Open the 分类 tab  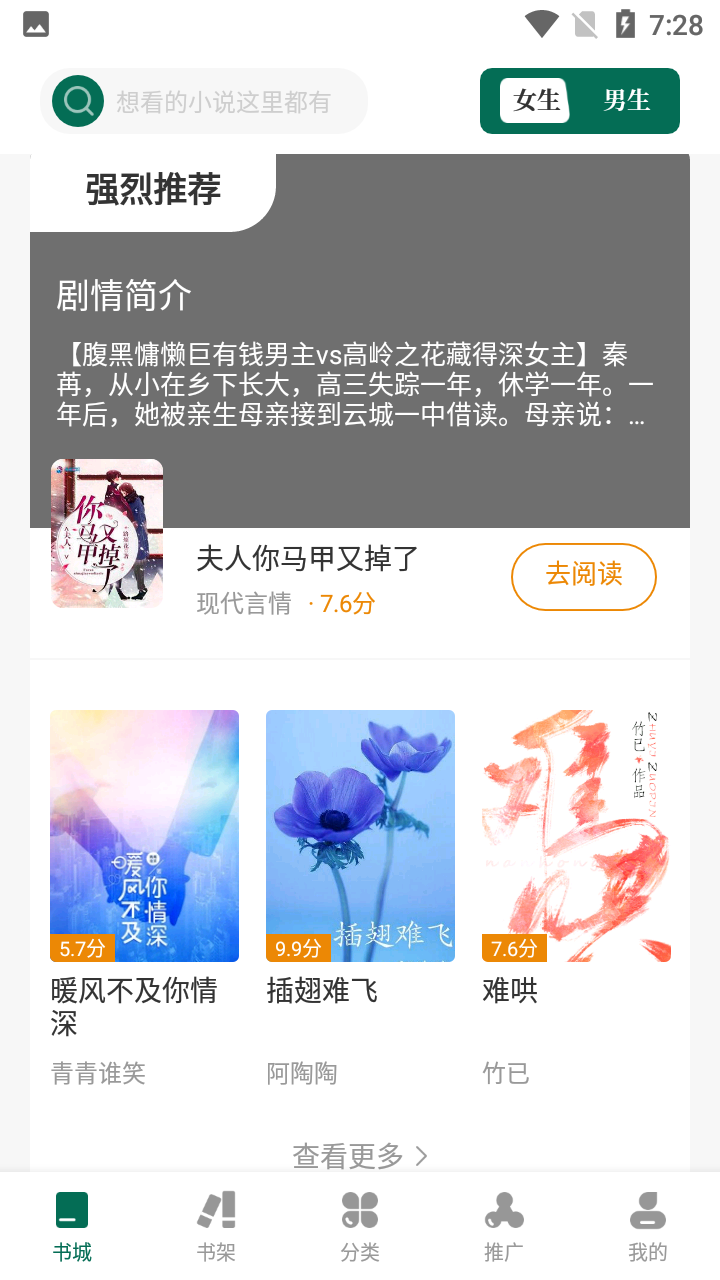click(360, 1226)
